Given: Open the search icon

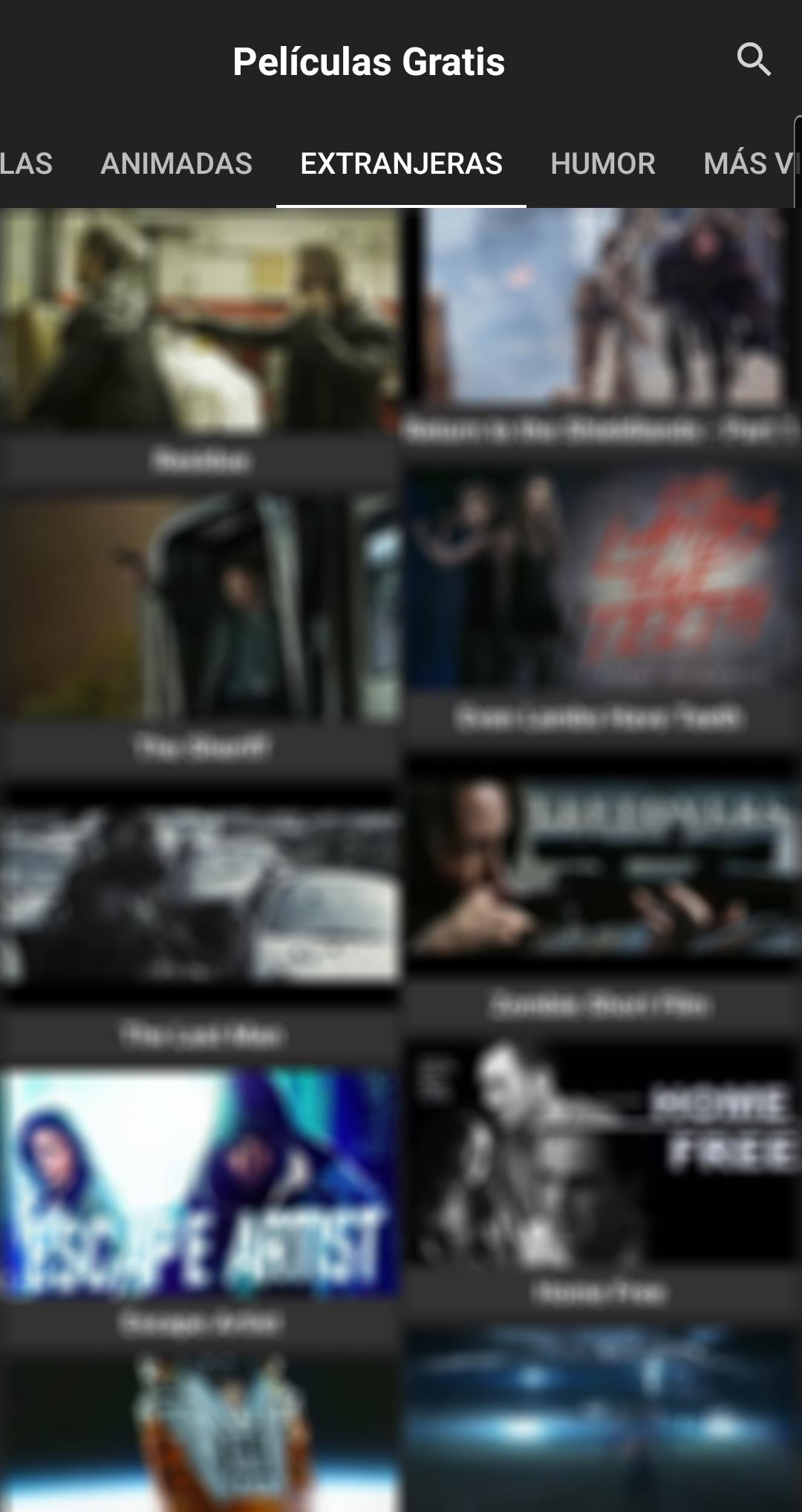Looking at the screenshot, I should point(753,60).
